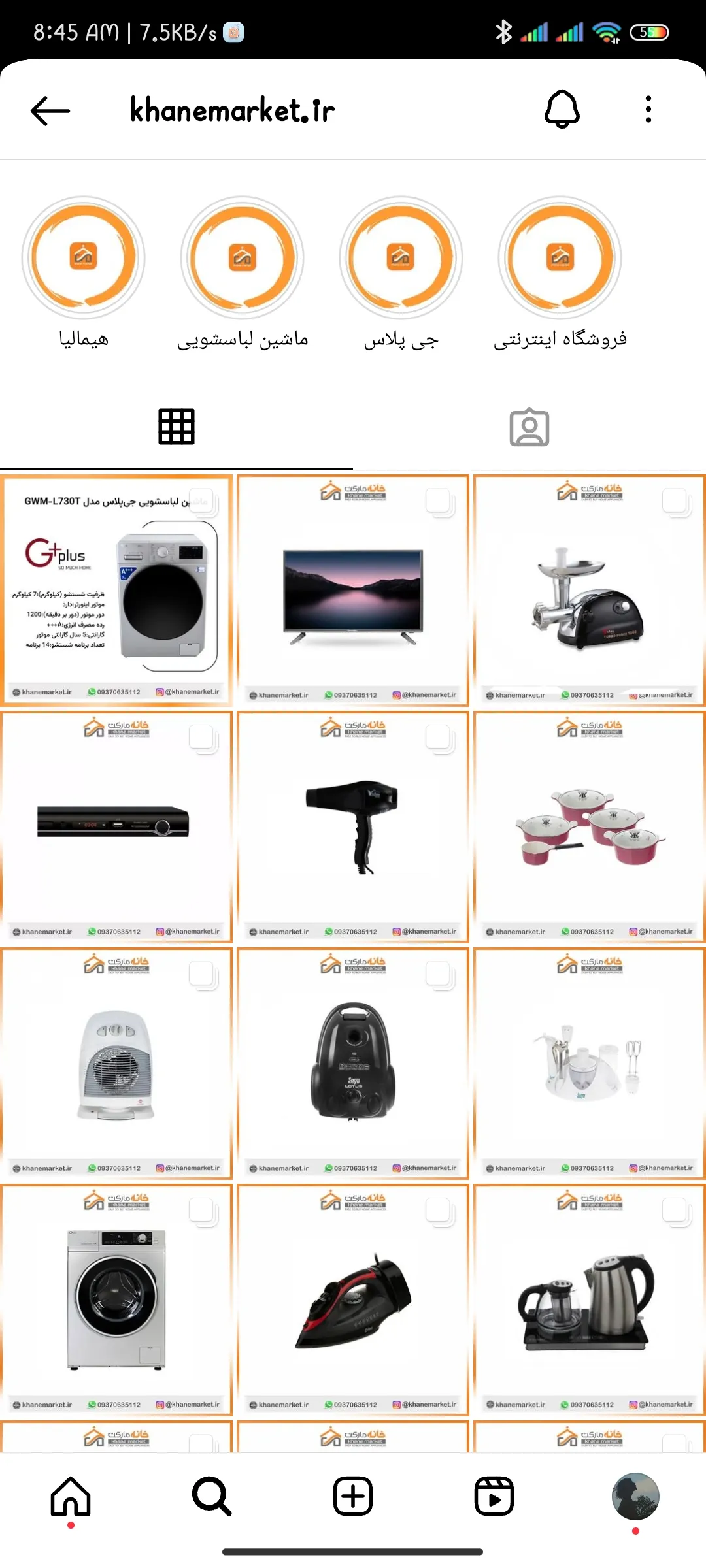Open the search and explore tab

tap(212, 1496)
